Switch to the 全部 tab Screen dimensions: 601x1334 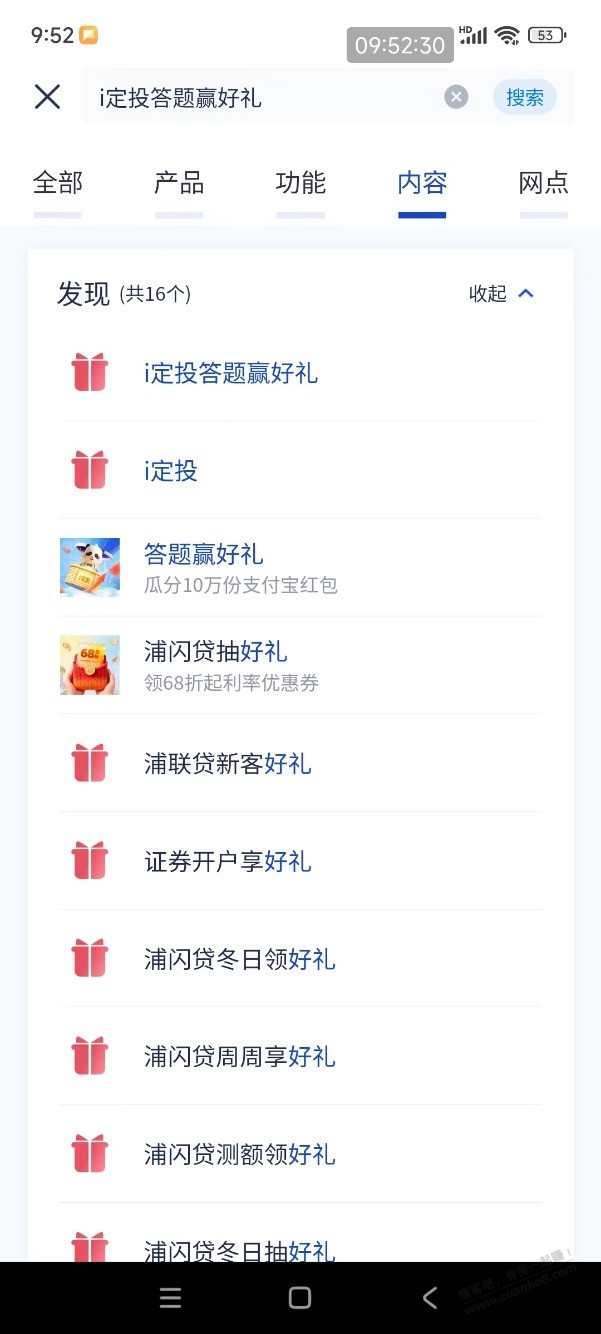click(x=58, y=183)
